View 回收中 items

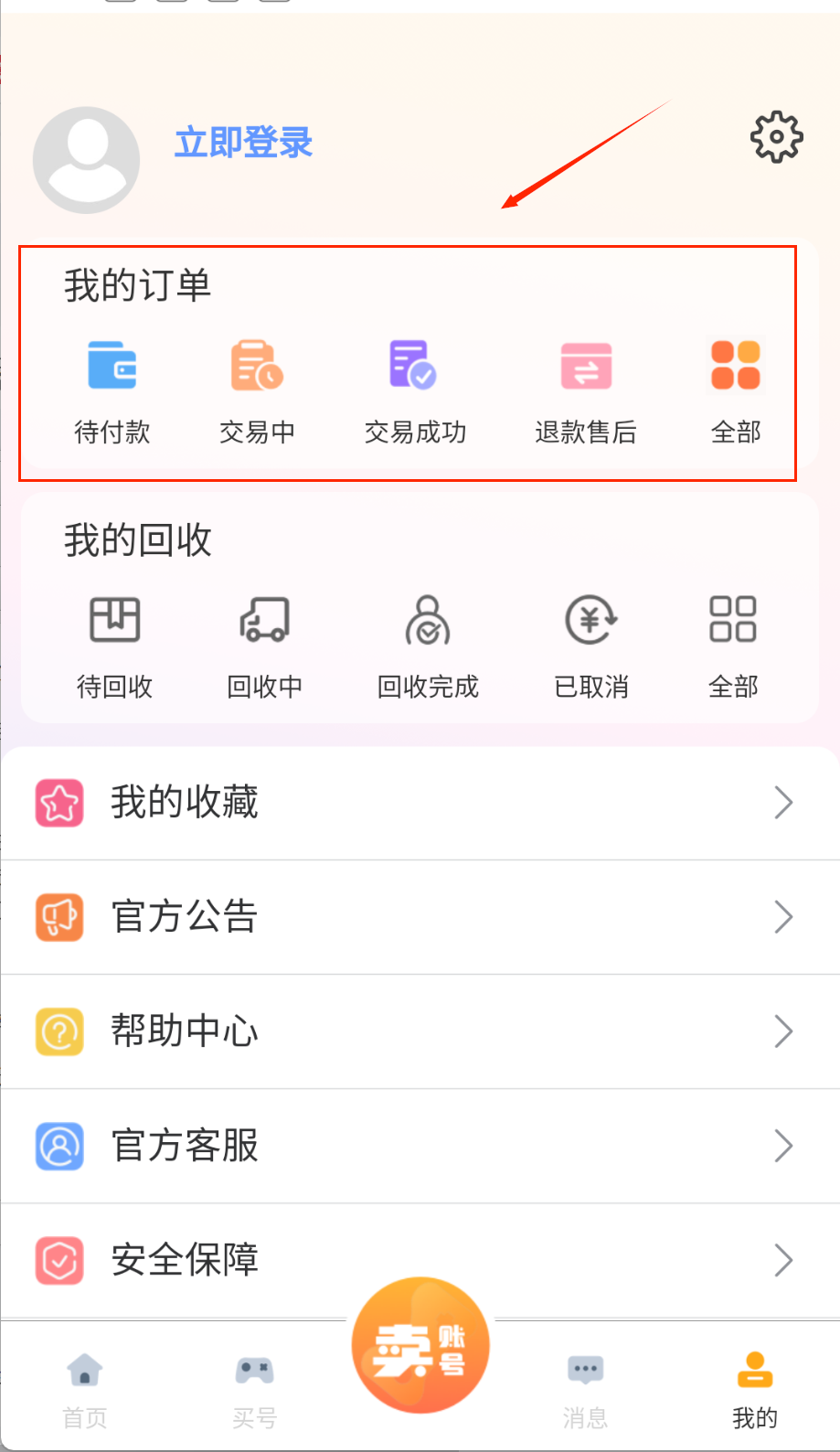point(265,646)
